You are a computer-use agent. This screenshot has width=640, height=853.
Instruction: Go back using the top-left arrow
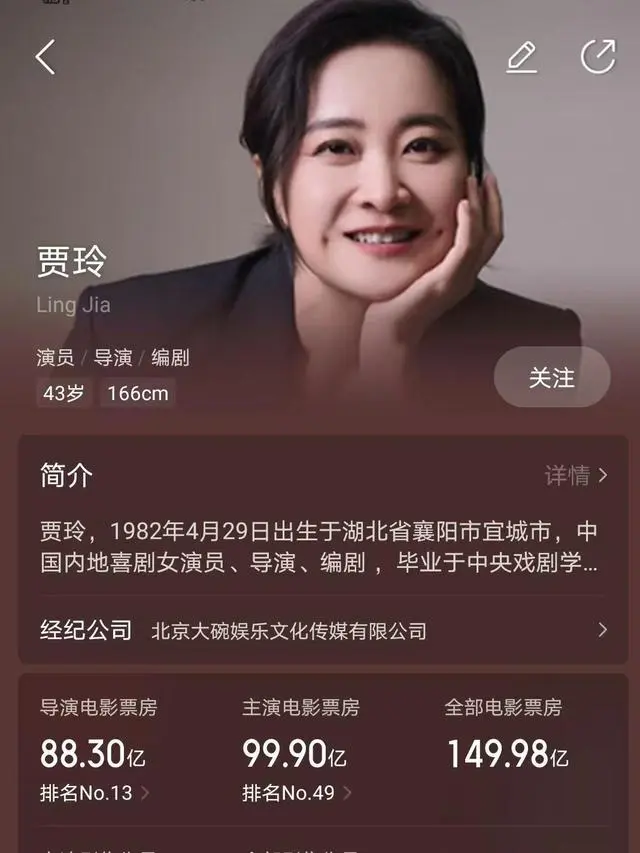click(46, 57)
